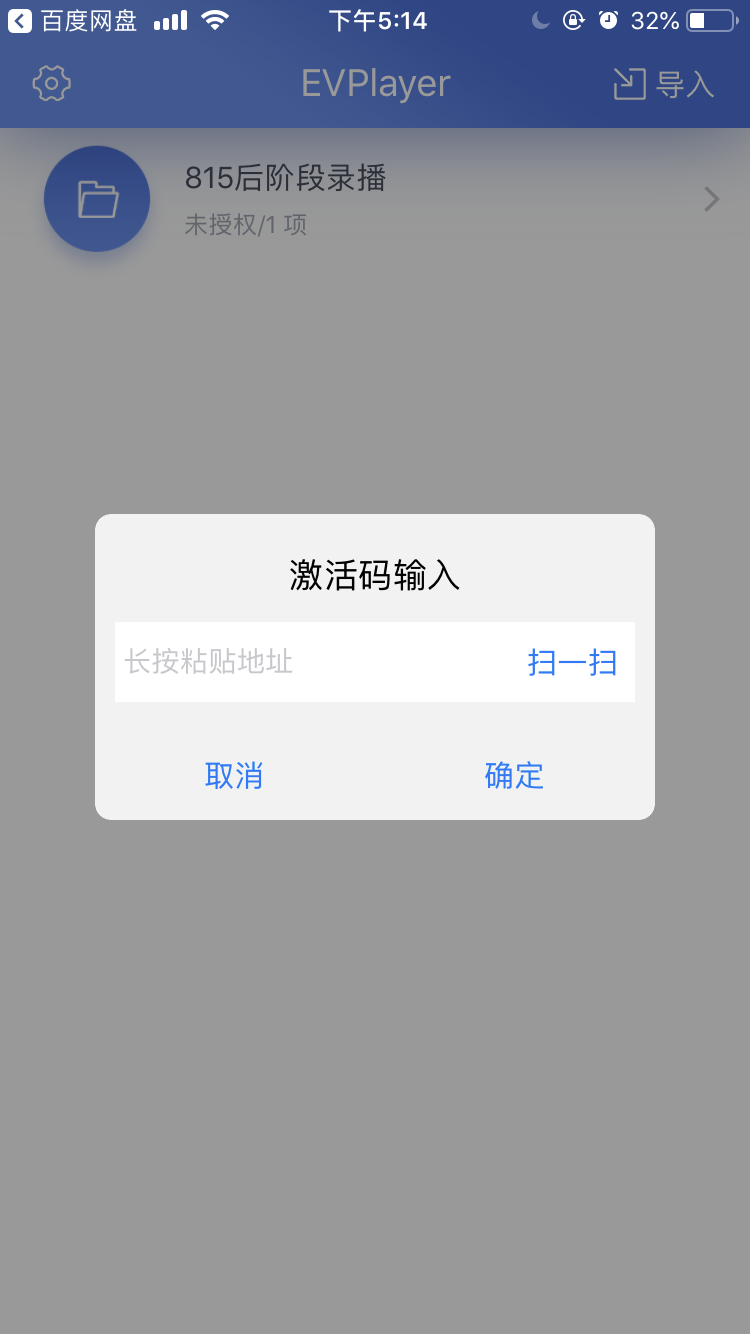Screen dimensions: 750x1334
Task: Tap the alarm clock status bar icon
Action: (x=610, y=20)
